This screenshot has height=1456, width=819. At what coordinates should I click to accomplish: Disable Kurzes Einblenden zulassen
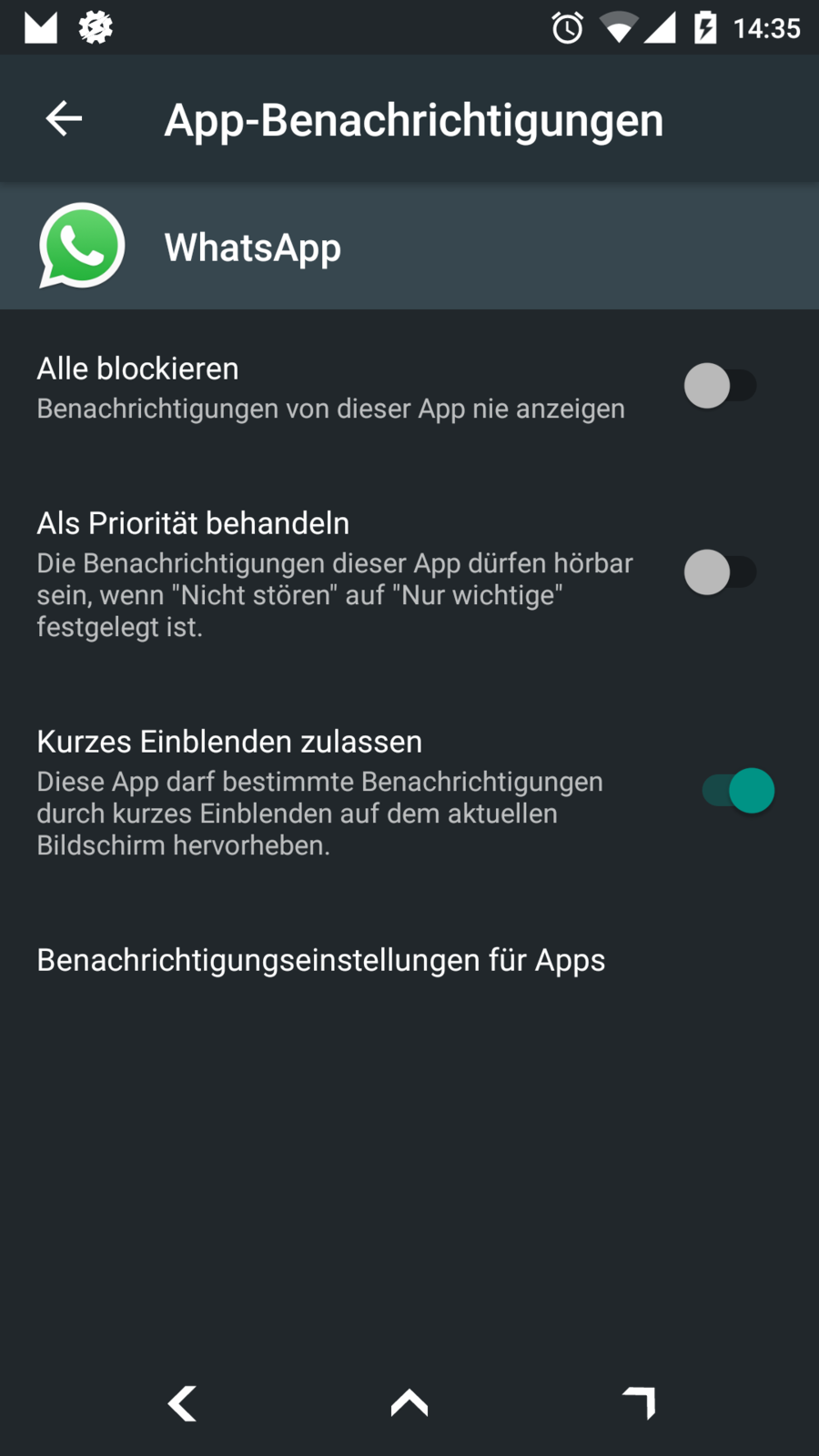coord(738,790)
